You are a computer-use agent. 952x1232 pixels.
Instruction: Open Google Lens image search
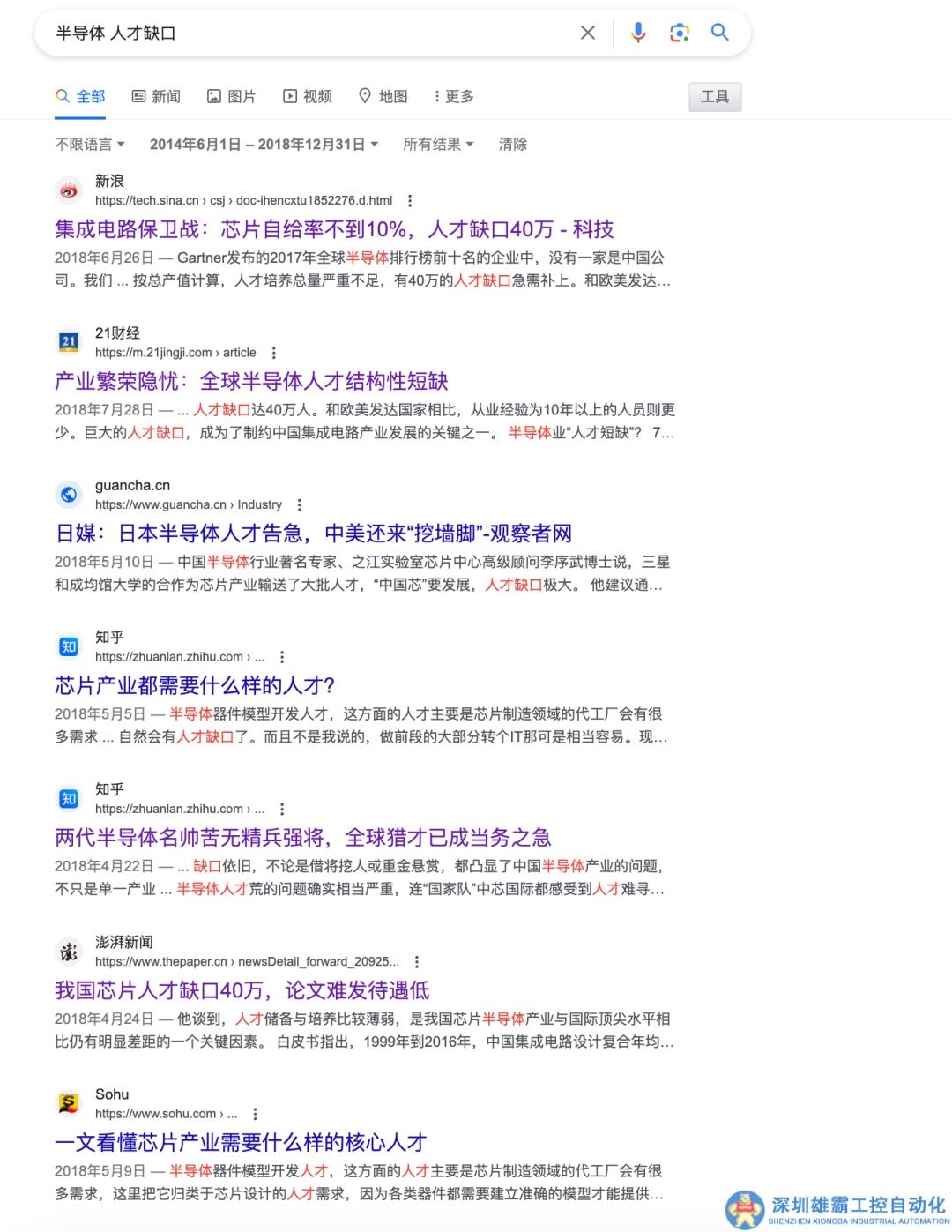pyautogui.click(x=679, y=33)
